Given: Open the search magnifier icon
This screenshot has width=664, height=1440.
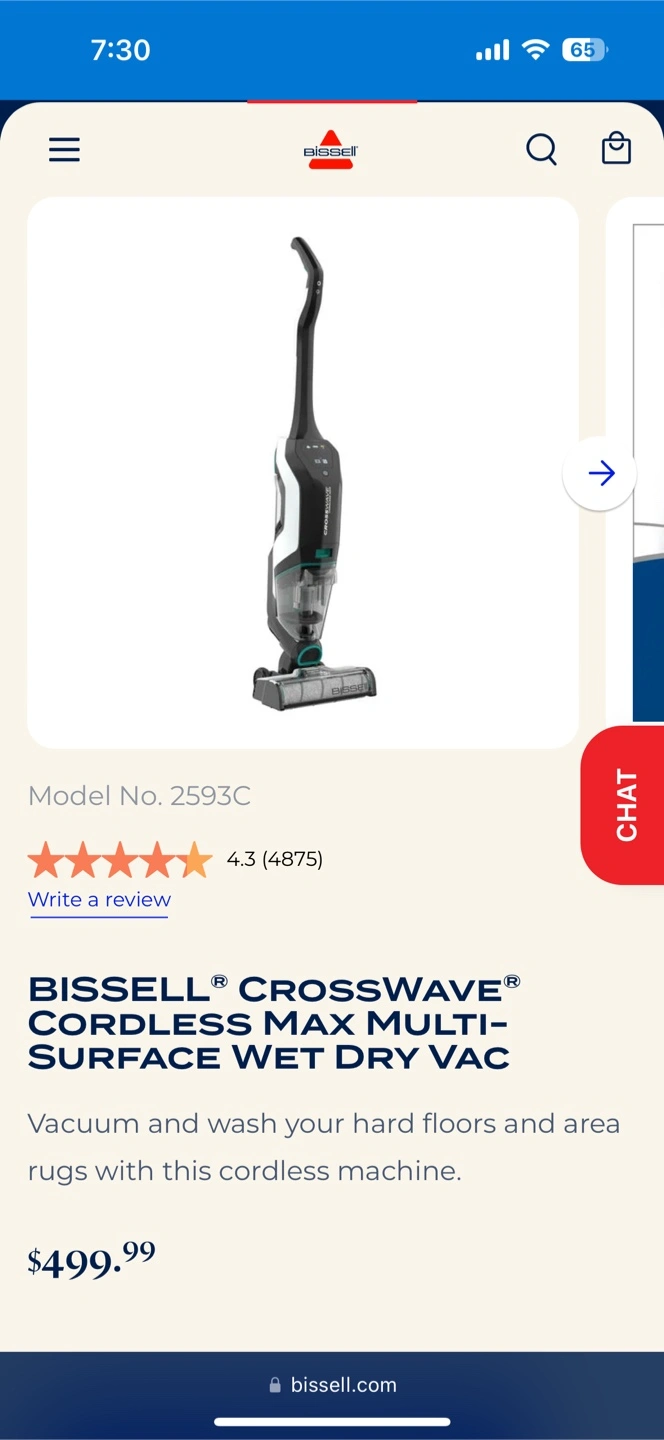Looking at the screenshot, I should tap(541, 150).
